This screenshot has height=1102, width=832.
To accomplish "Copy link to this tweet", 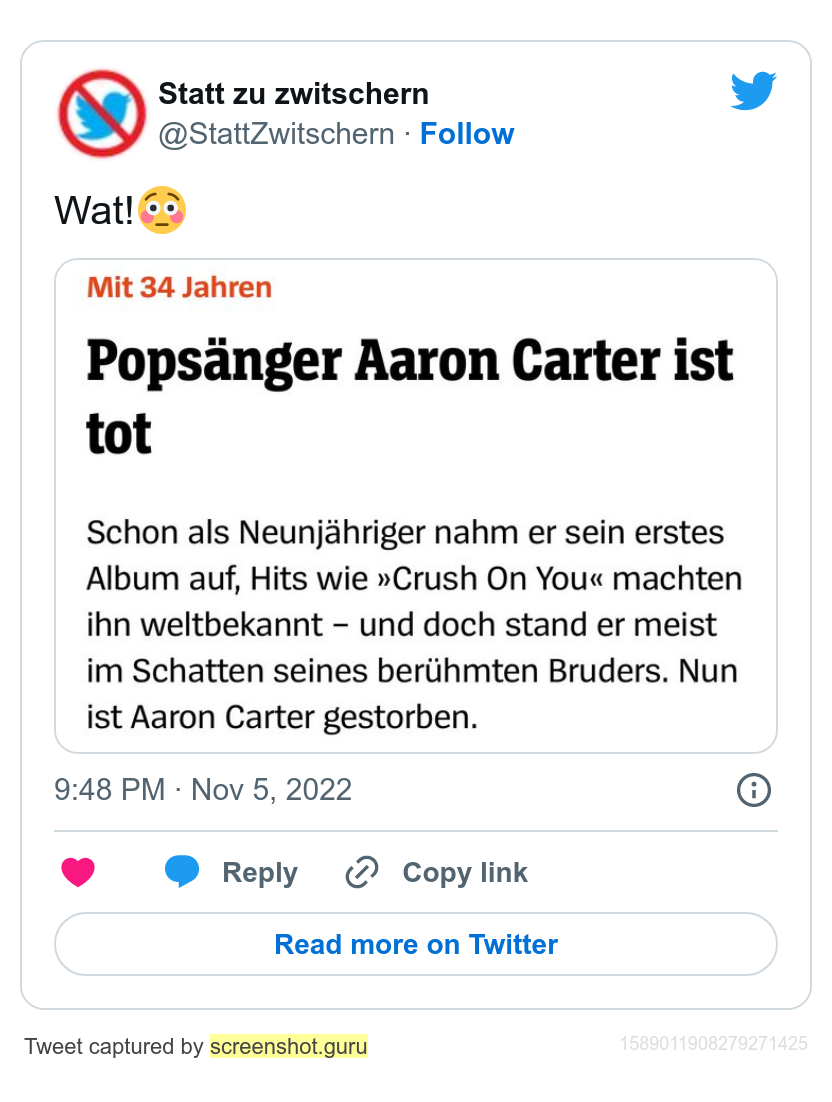I will [x=437, y=872].
